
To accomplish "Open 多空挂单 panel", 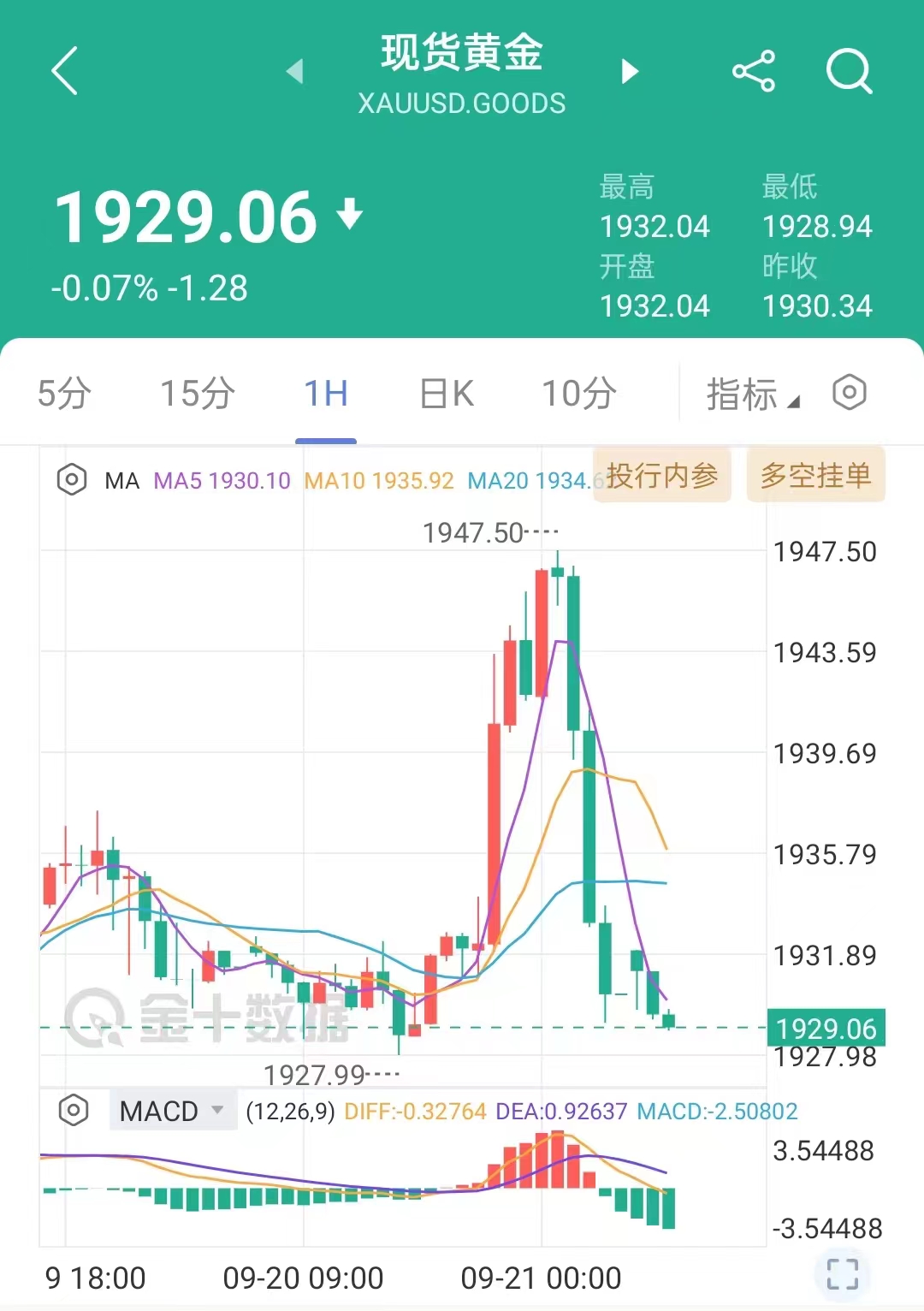I will click(815, 476).
